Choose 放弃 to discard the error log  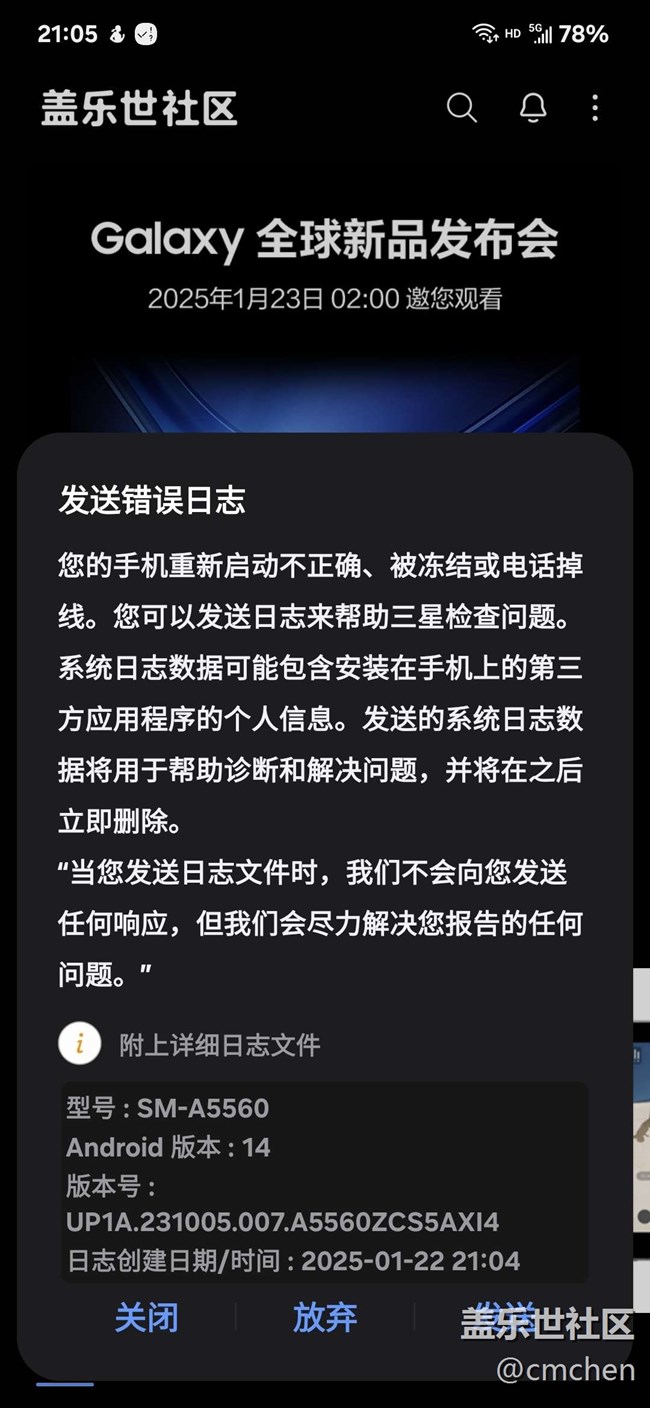pyautogui.click(x=325, y=1317)
